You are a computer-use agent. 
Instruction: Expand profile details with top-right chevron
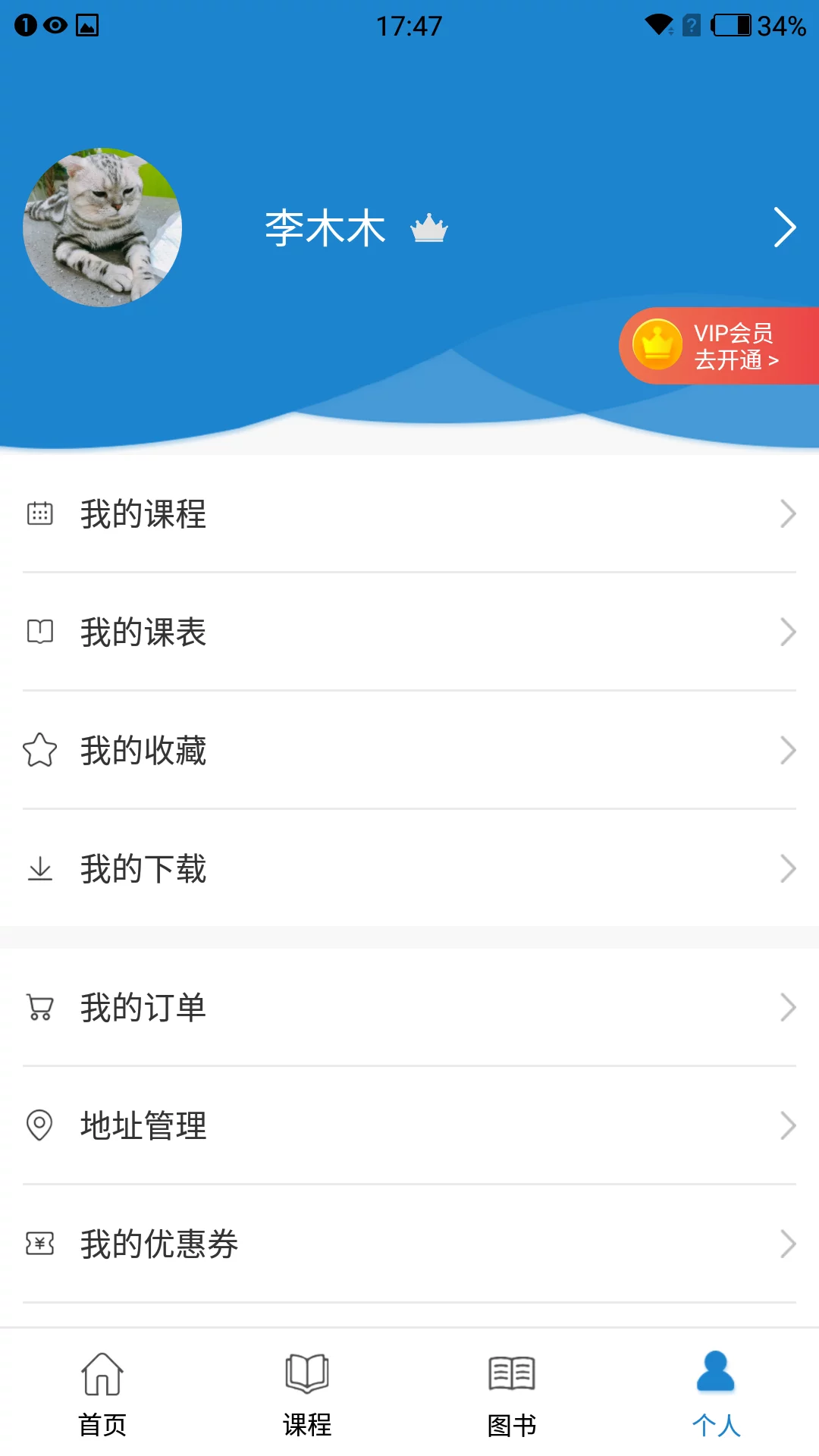785,227
